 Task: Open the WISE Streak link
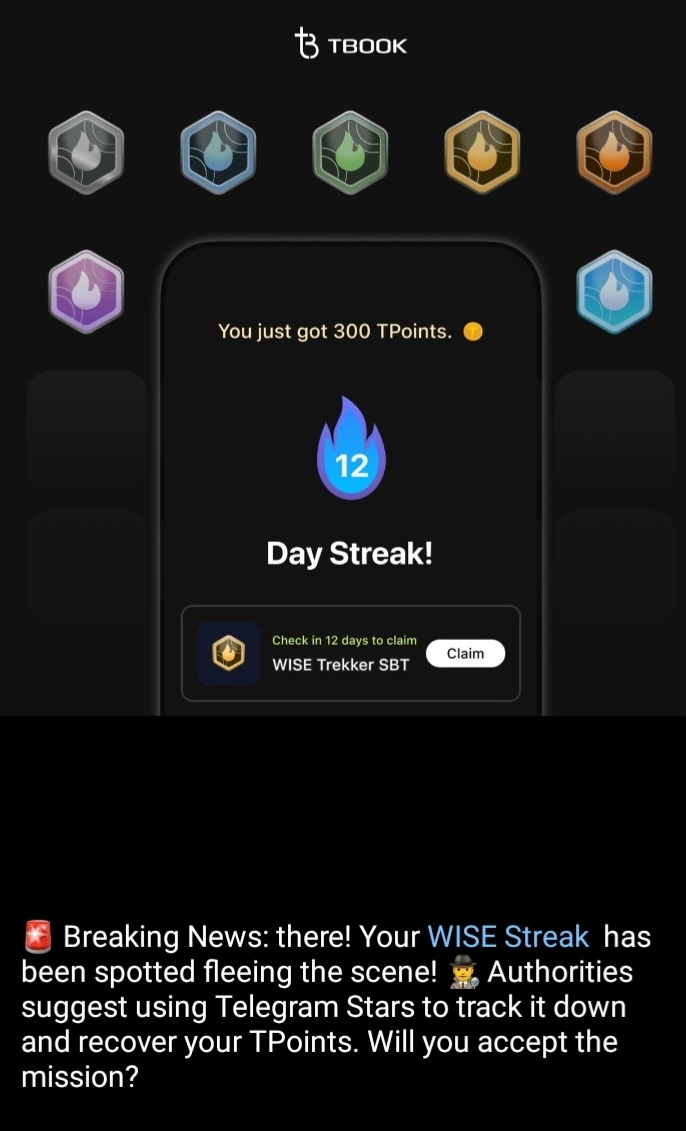(x=508, y=937)
